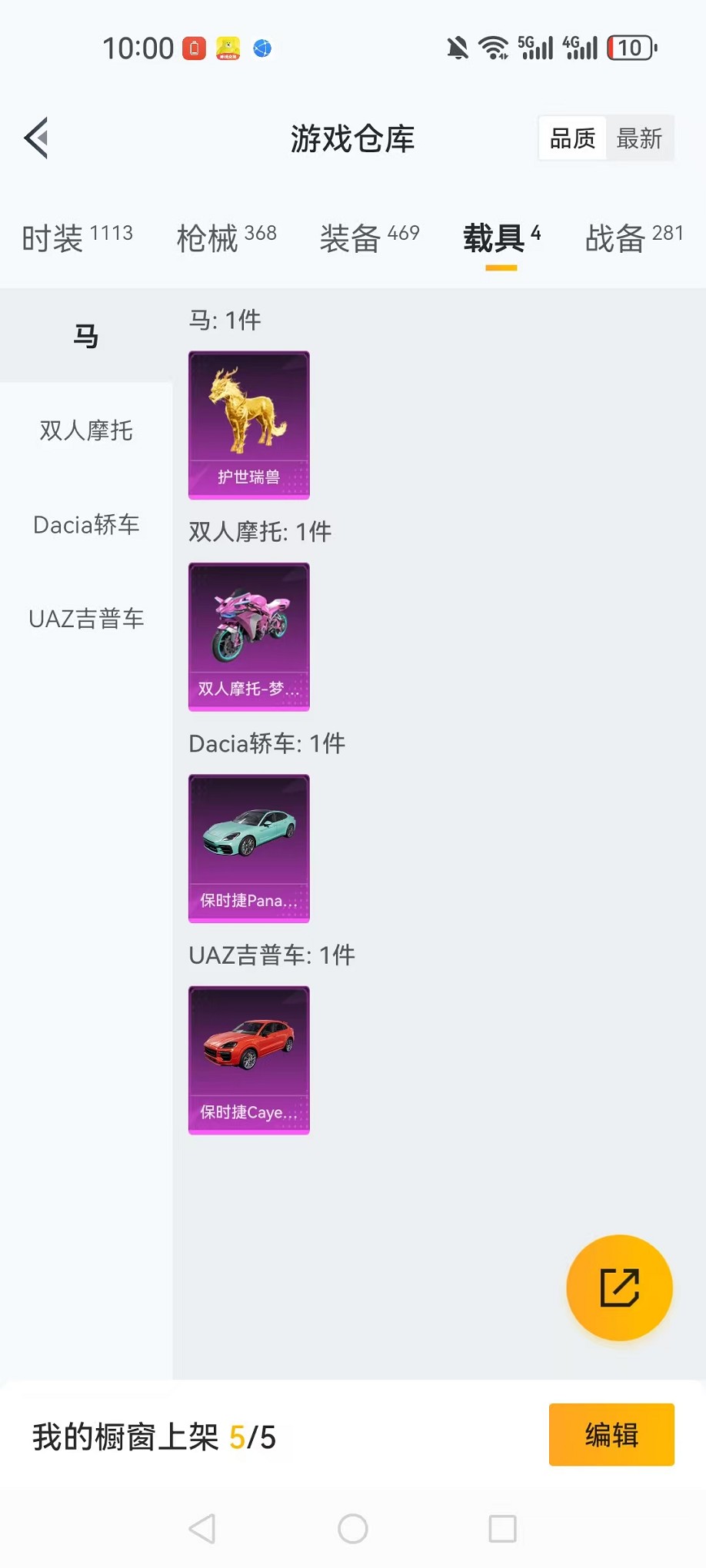
Task: Tap the WiFi icon in status bar
Action: (x=492, y=47)
